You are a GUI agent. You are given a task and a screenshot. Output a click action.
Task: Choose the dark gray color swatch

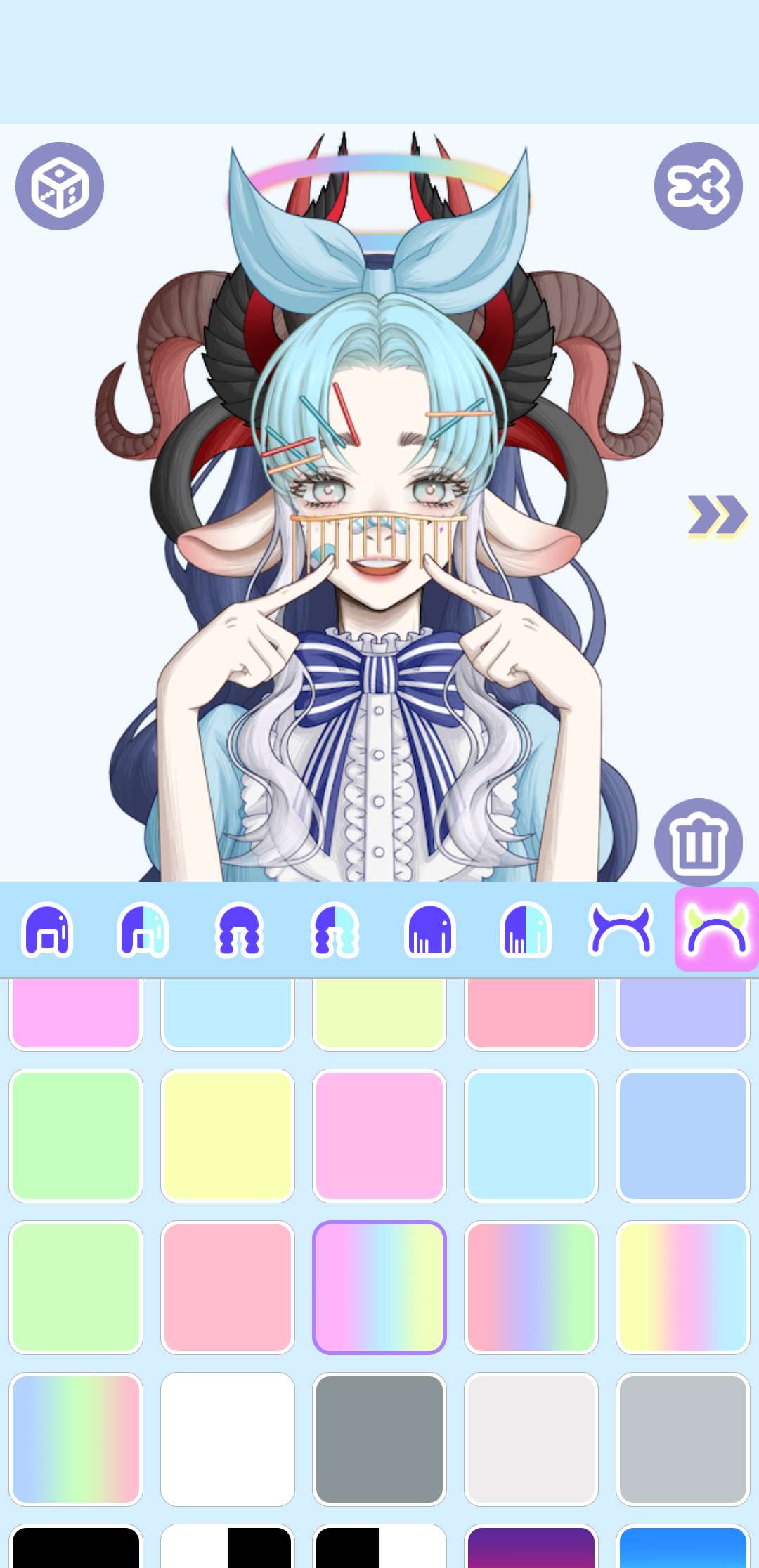tap(379, 1439)
